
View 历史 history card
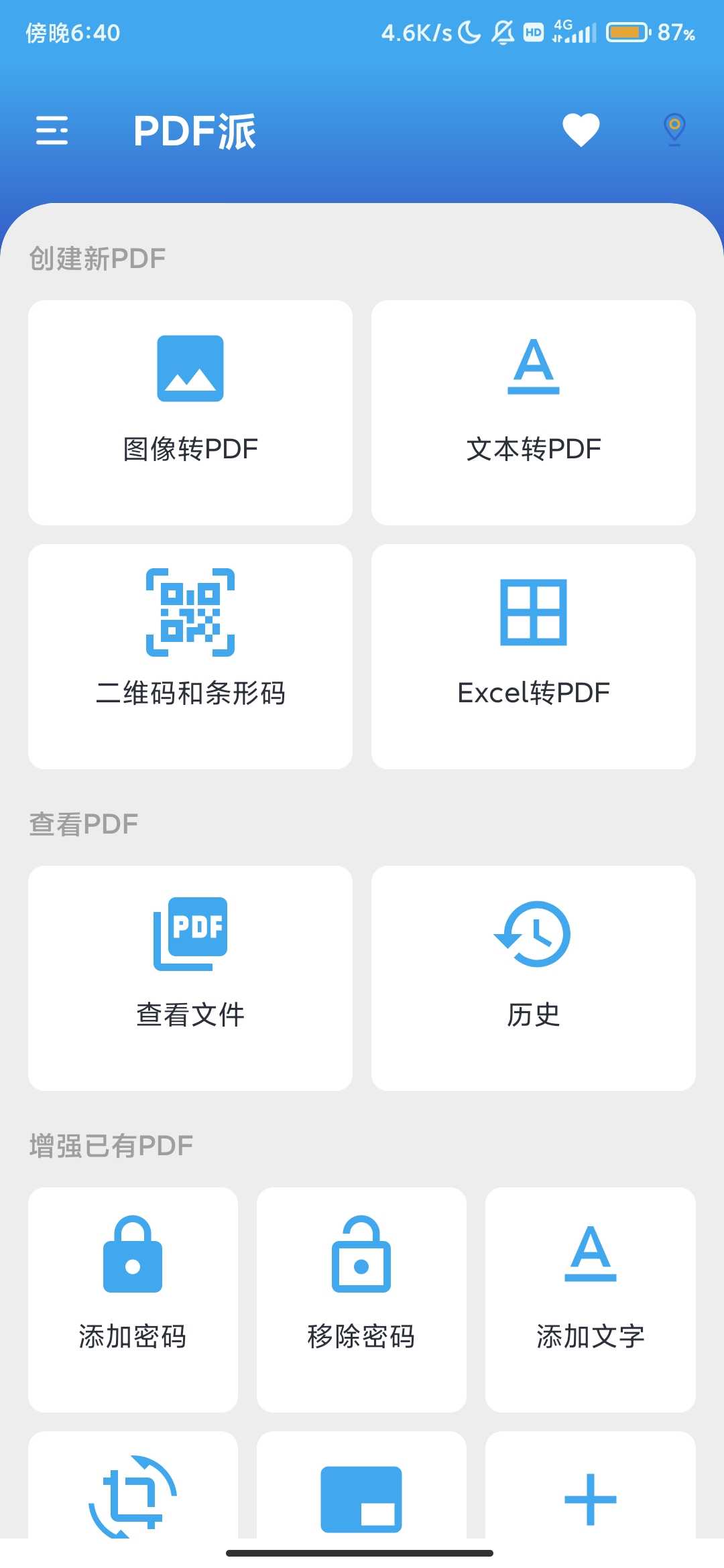tap(534, 978)
